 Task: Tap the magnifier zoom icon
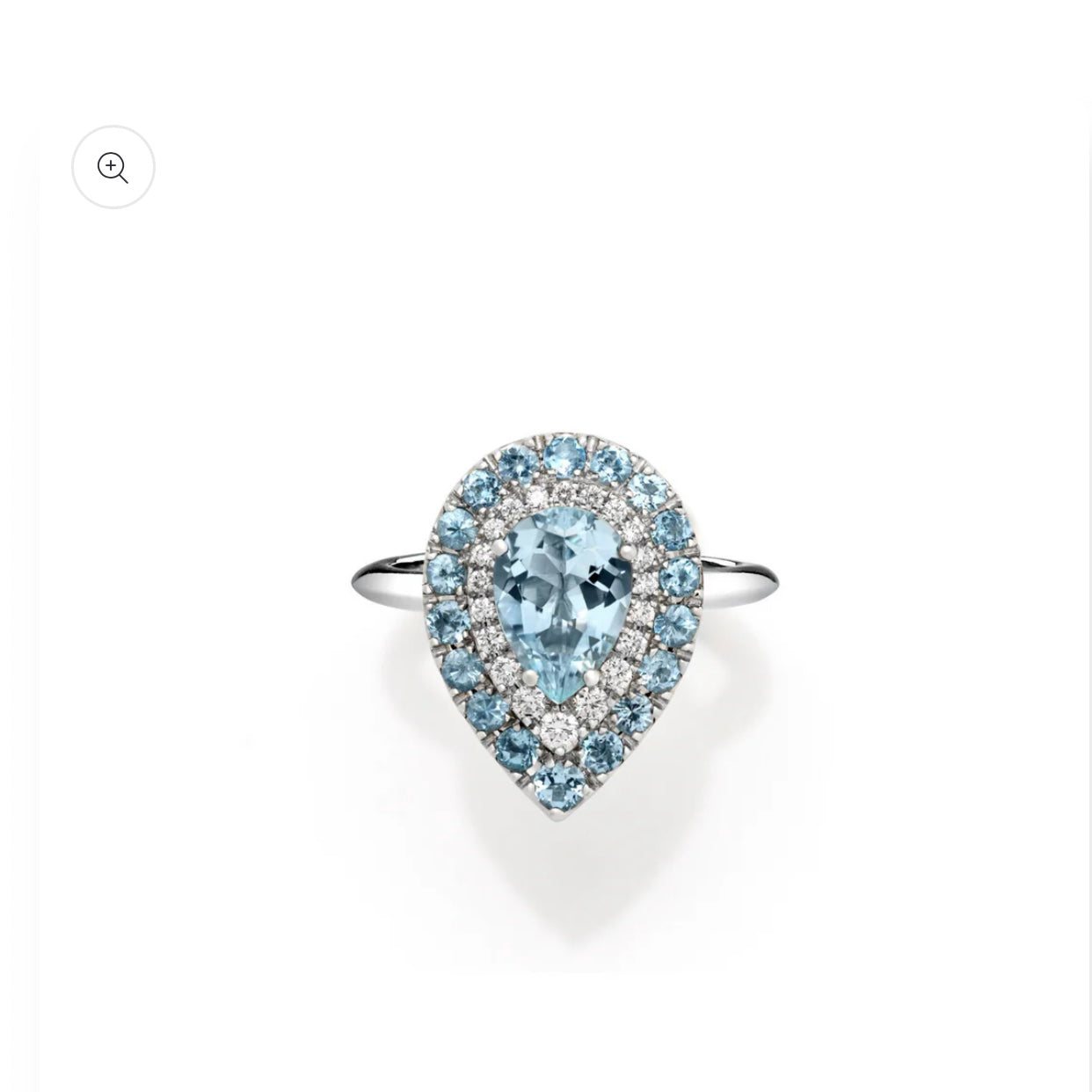pyautogui.click(x=113, y=167)
